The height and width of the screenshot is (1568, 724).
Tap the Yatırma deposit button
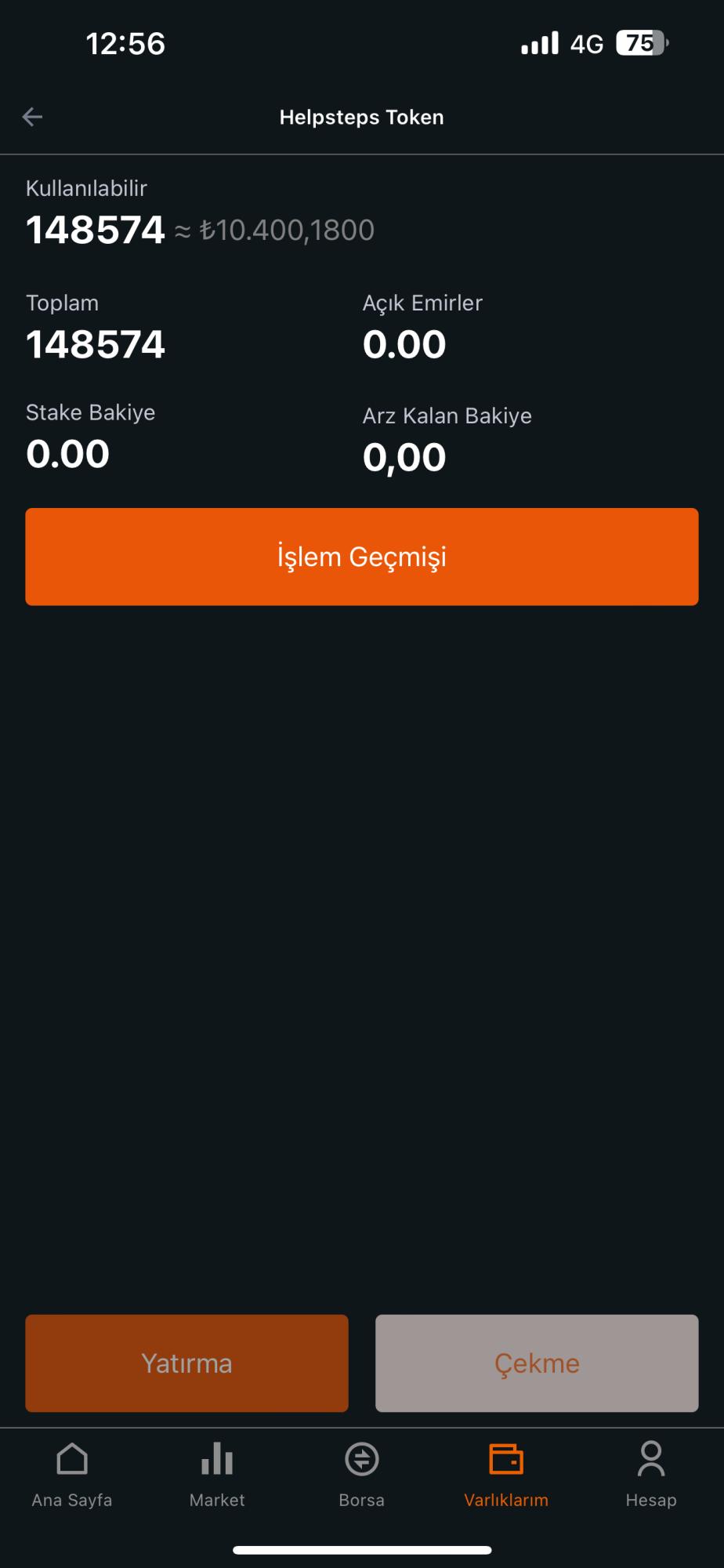pyautogui.click(x=186, y=1363)
